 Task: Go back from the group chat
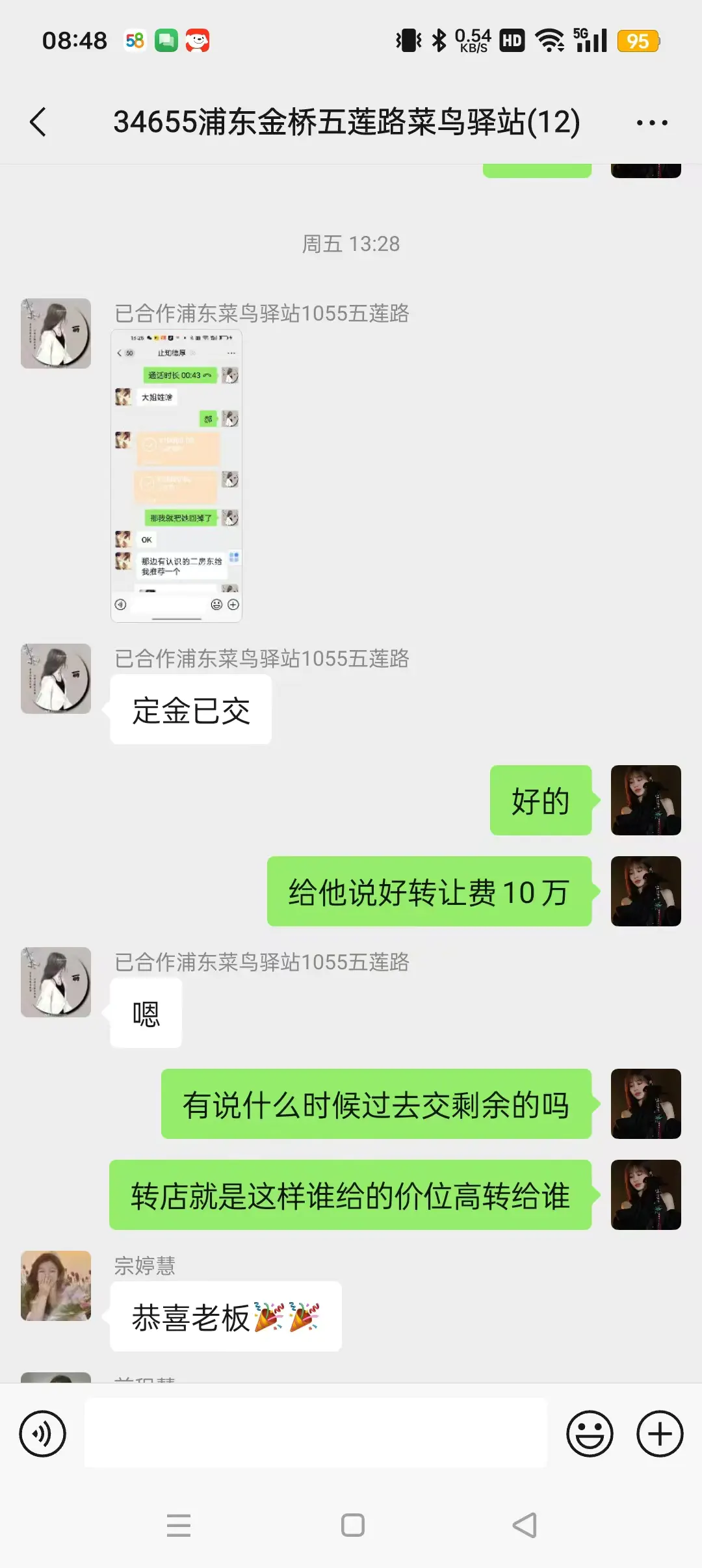click(38, 122)
